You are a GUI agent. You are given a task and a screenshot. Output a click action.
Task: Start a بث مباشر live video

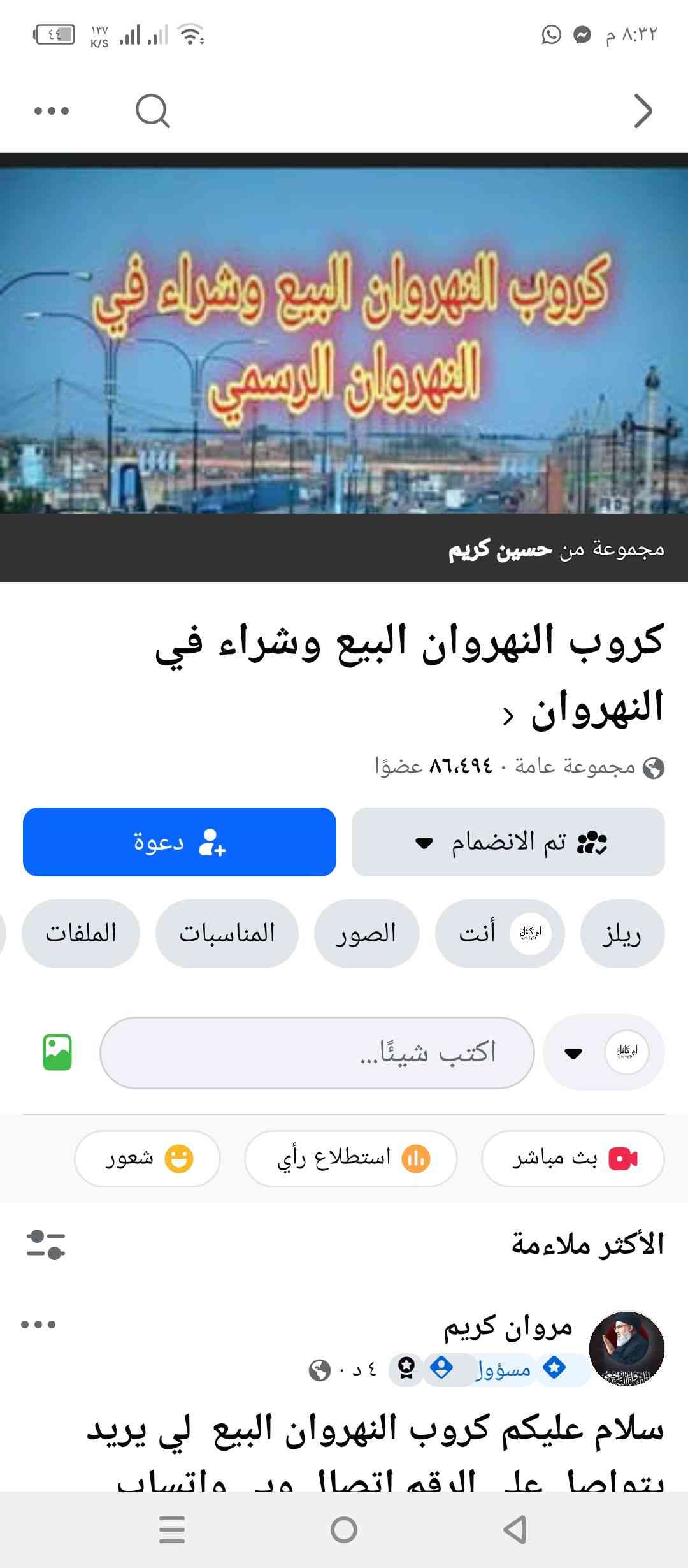(572, 1158)
